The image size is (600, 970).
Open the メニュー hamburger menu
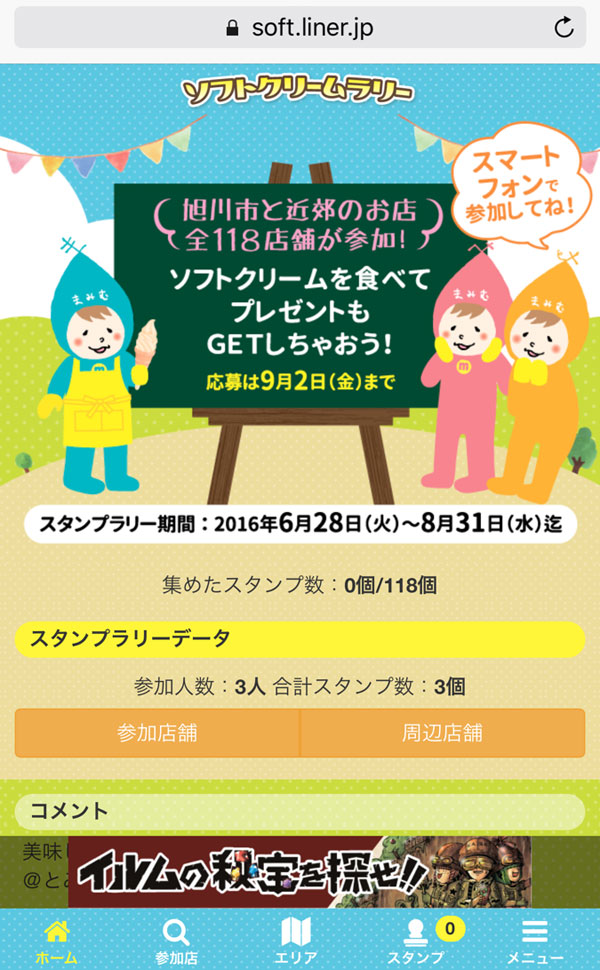pyautogui.click(x=535, y=941)
